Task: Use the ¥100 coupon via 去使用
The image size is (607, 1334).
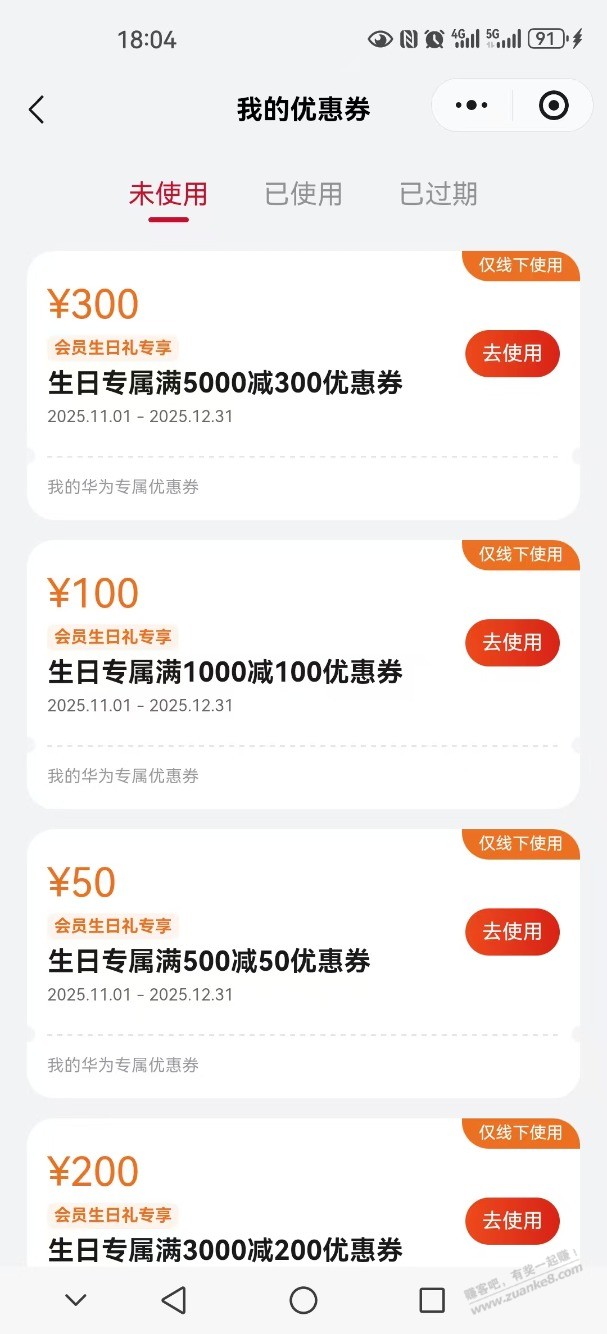Action: coord(512,642)
